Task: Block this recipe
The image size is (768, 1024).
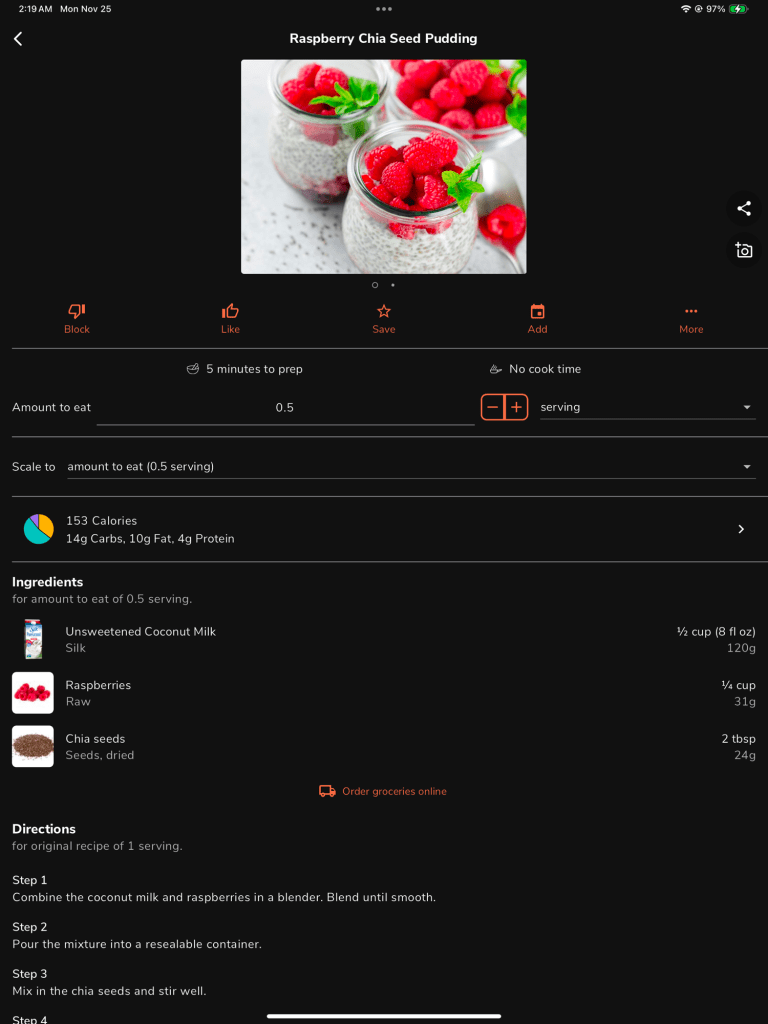Action: coord(77,318)
